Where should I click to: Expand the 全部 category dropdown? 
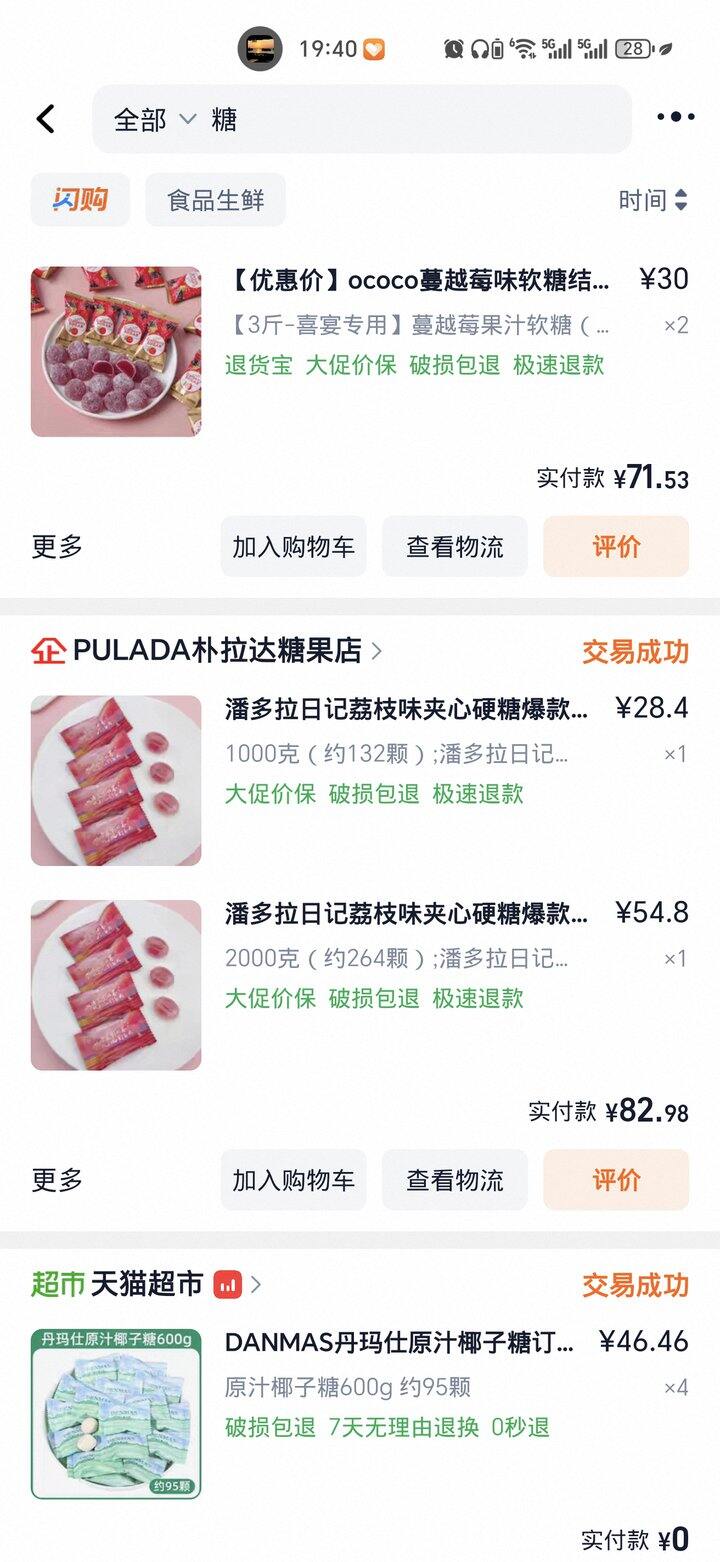pyautogui.click(x=154, y=120)
